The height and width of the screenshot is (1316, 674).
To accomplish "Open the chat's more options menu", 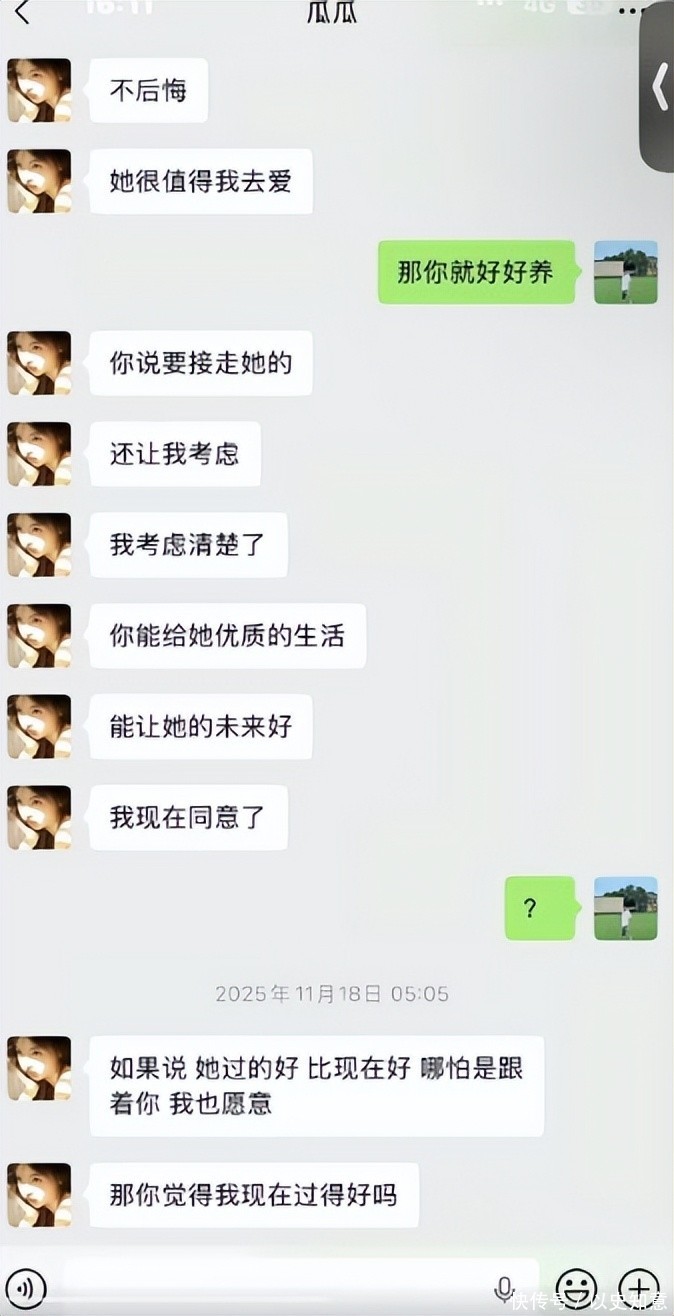I will [639, 10].
